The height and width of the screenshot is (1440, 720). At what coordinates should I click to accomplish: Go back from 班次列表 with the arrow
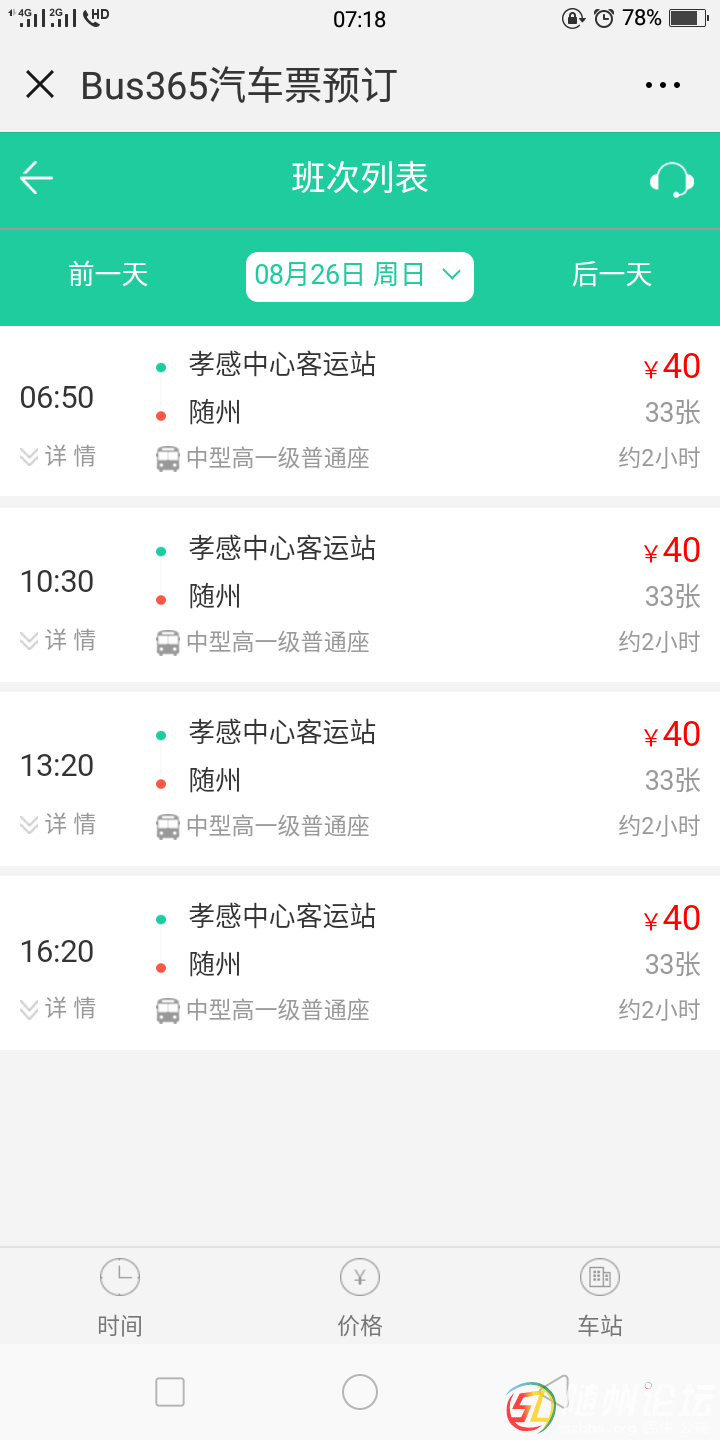click(x=37, y=178)
